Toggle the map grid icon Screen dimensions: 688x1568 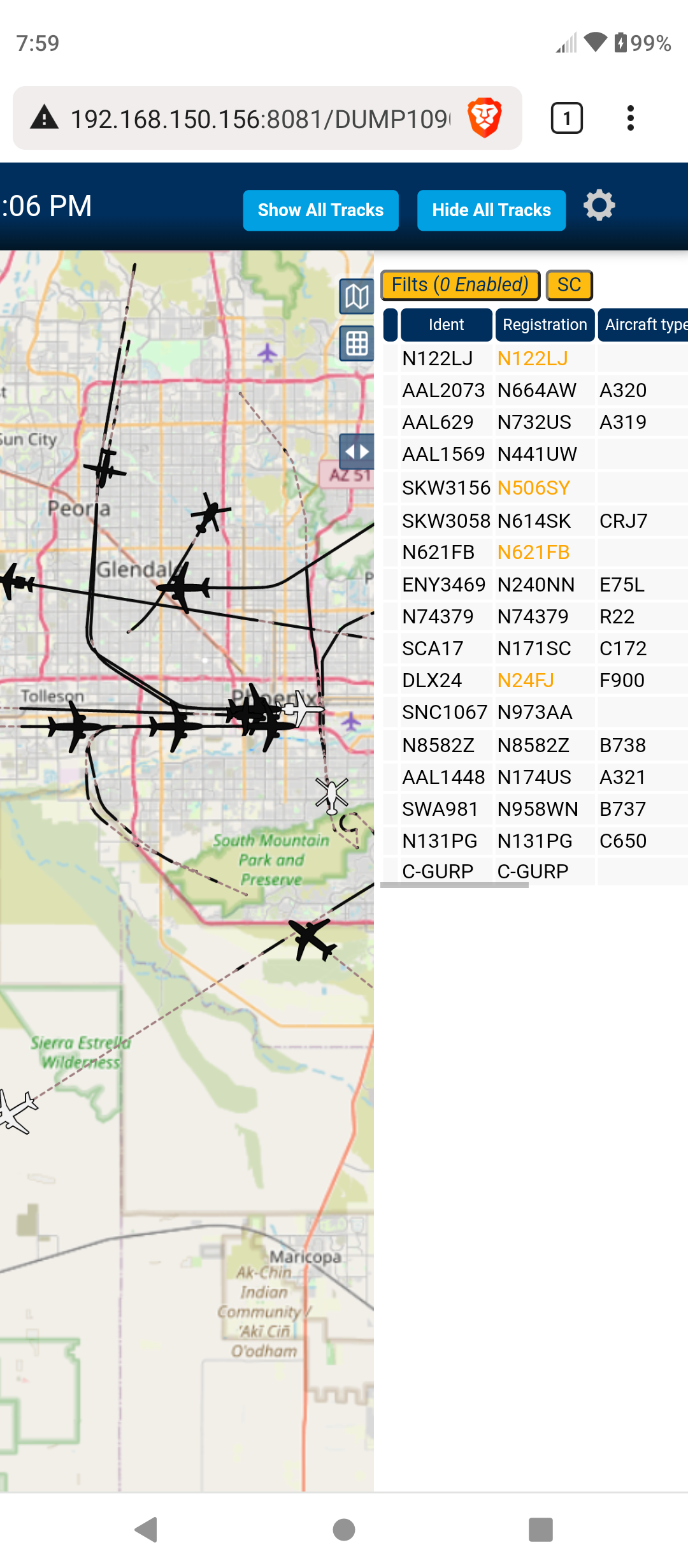tap(356, 344)
